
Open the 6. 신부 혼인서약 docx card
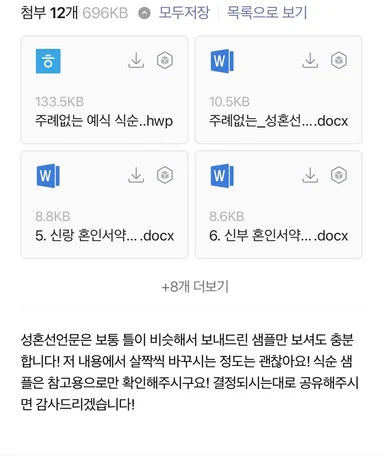point(278,204)
